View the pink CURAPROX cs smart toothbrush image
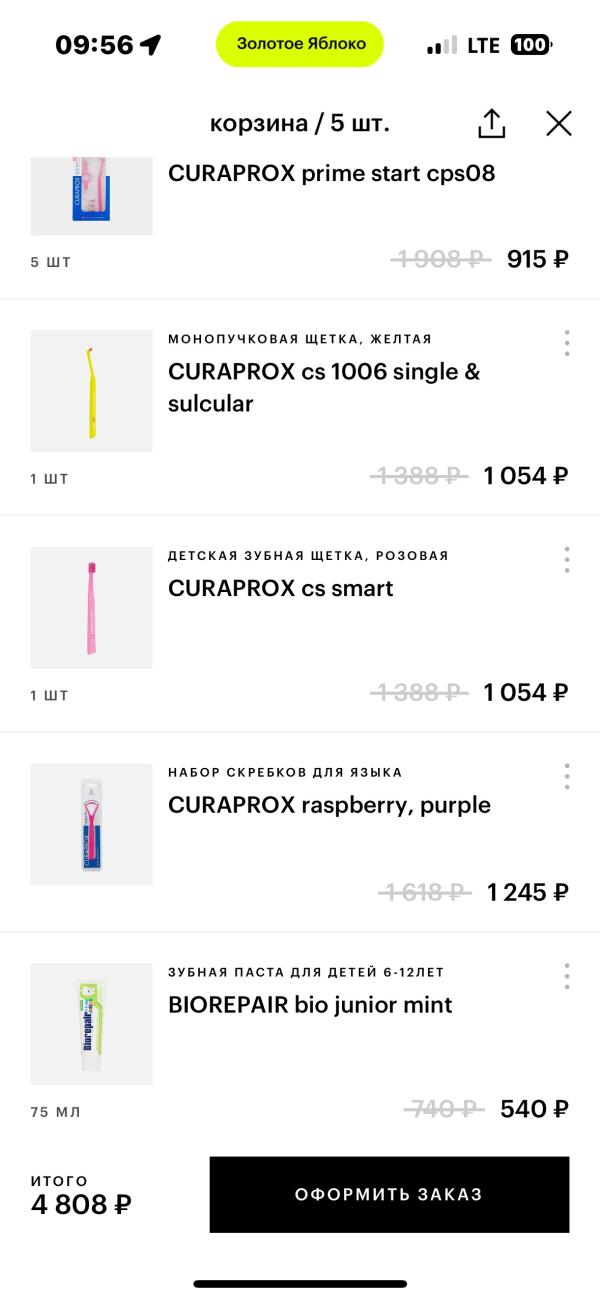Image resolution: width=600 pixels, height=1300 pixels. click(91, 608)
